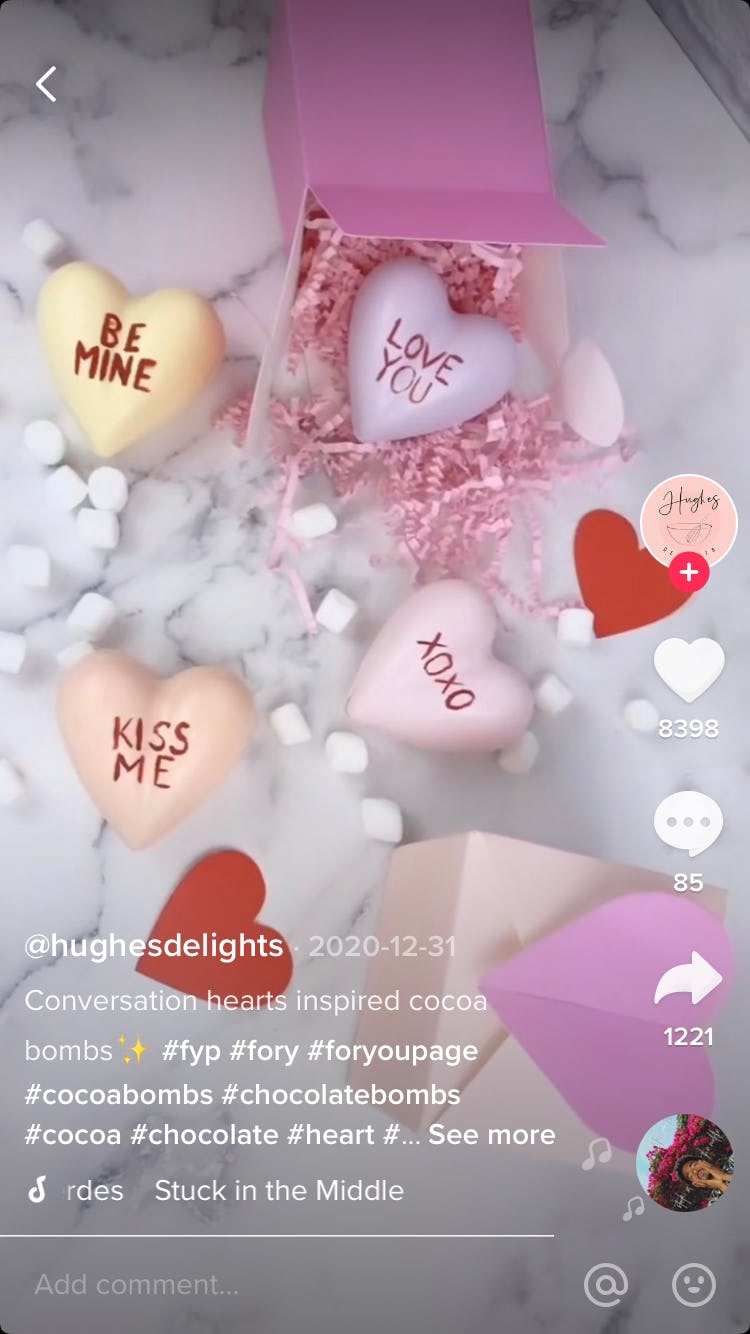Open the #chocolatebombs hashtag
The width and height of the screenshot is (750, 1334).
point(341,1094)
